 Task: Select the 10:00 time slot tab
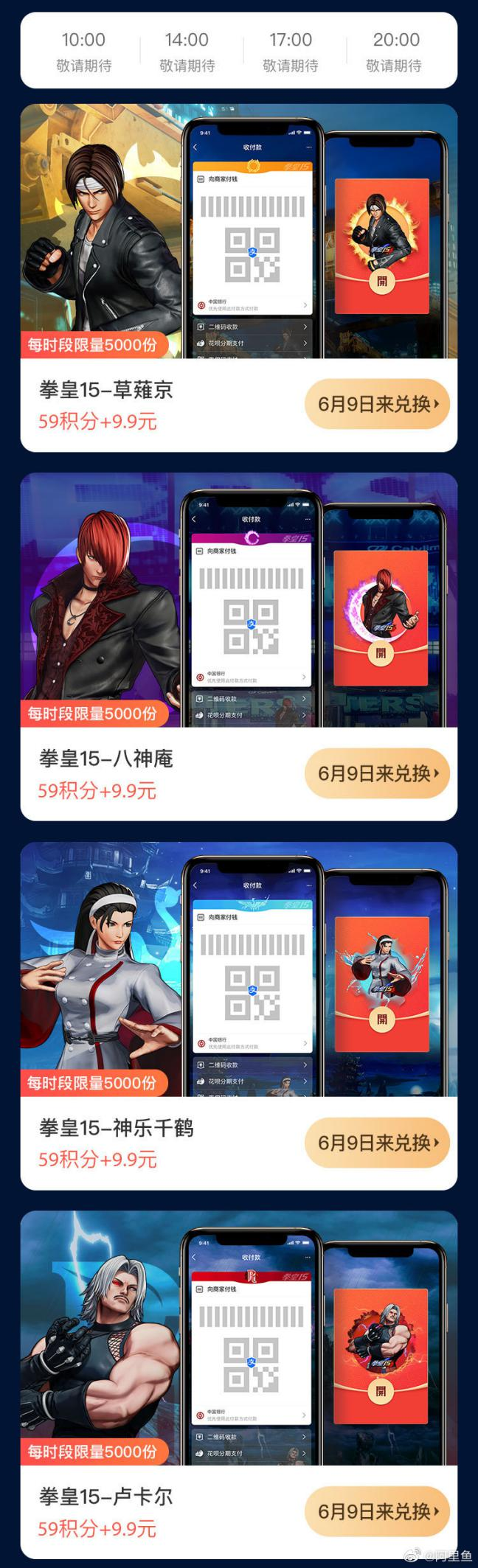[x=83, y=52]
